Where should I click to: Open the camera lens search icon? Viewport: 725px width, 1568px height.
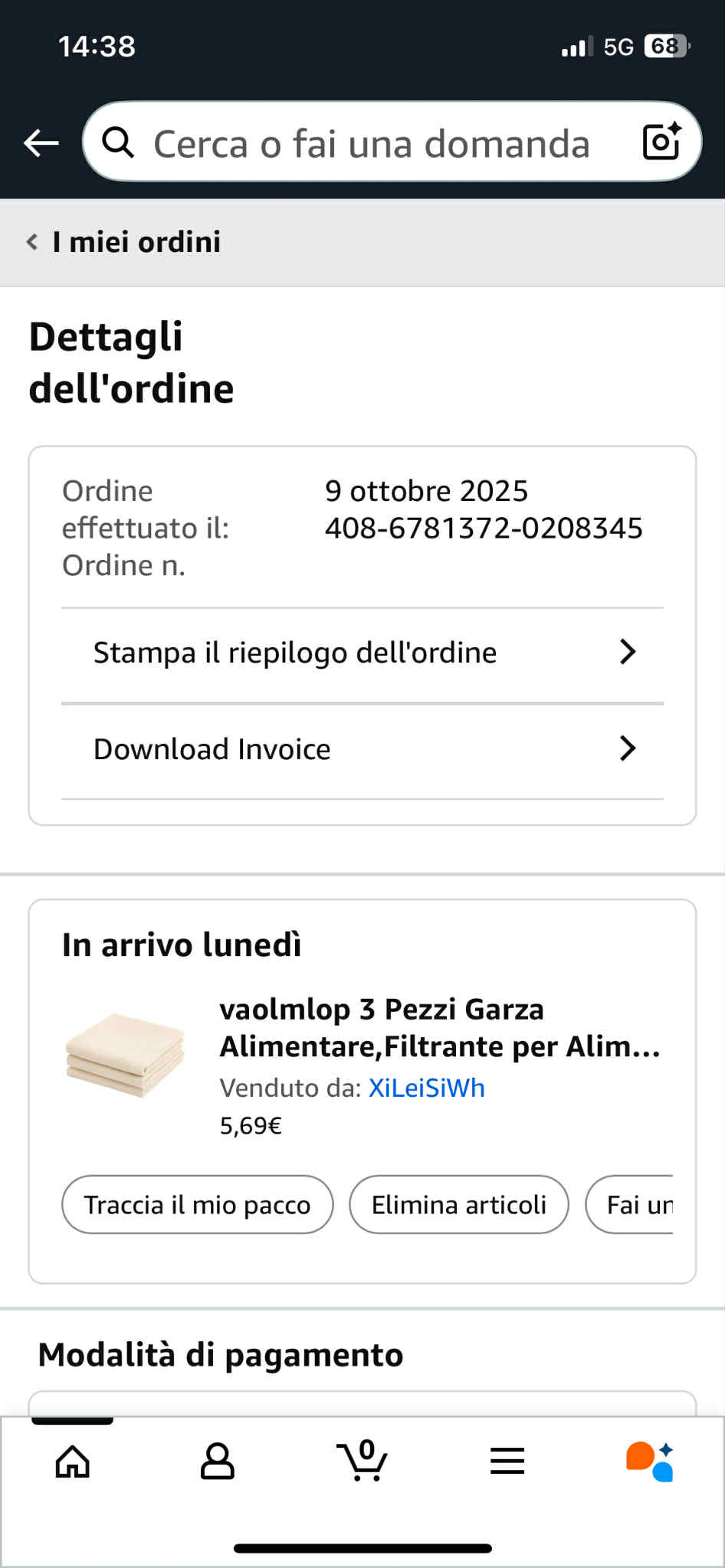[661, 142]
